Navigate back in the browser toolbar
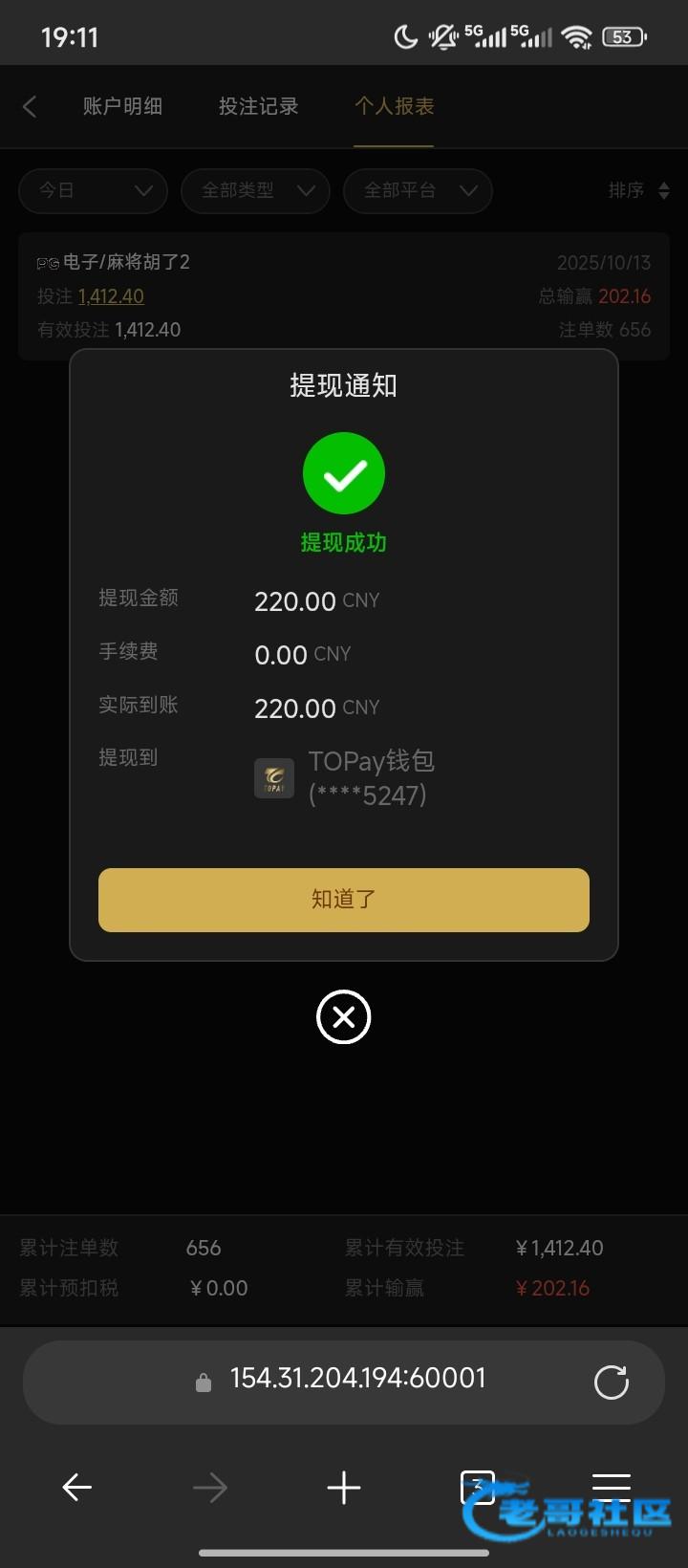This screenshot has width=688, height=1568. tap(76, 1488)
